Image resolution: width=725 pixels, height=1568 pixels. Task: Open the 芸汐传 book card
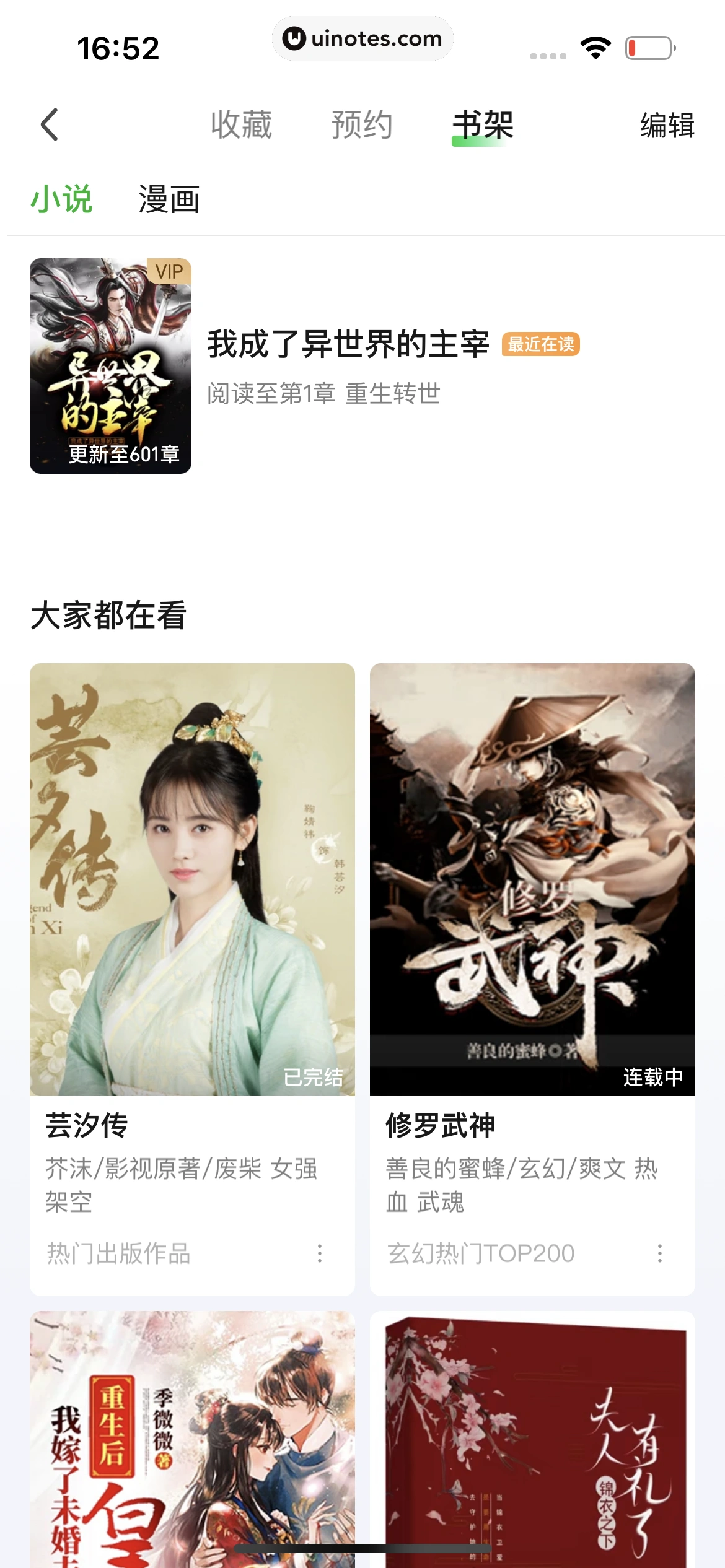tap(192, 879)
